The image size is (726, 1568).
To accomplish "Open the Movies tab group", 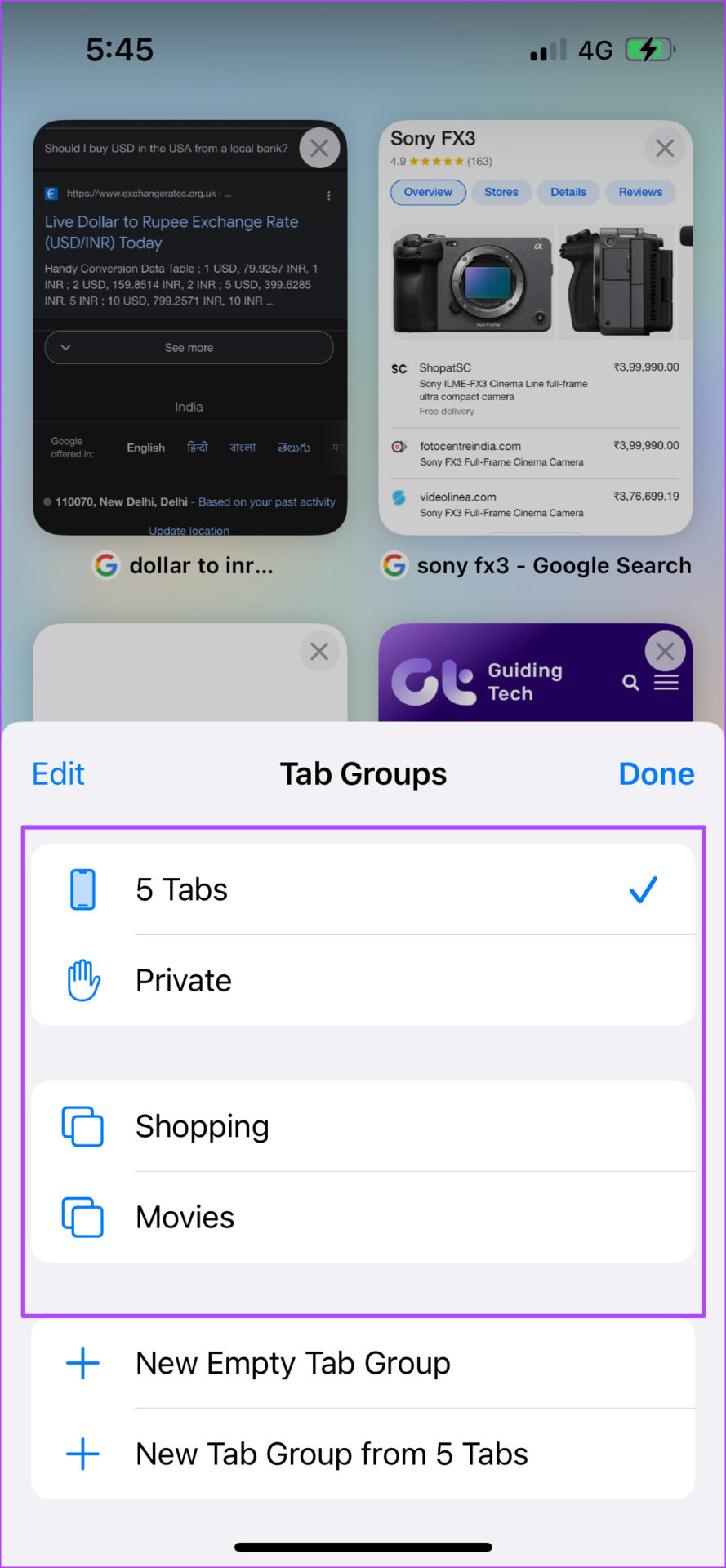I will tap(363, 1217).
